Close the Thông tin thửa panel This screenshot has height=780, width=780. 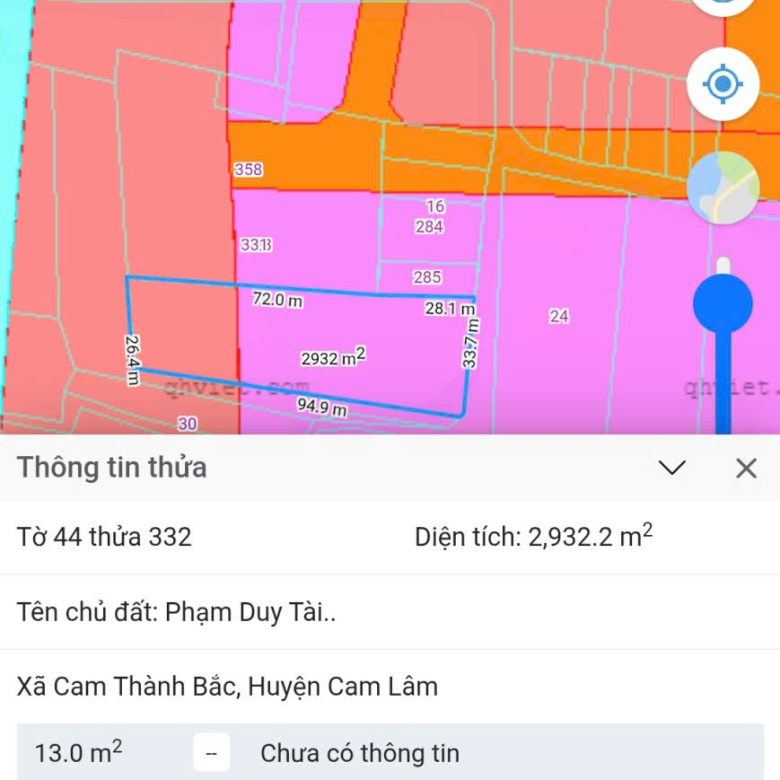746,468
